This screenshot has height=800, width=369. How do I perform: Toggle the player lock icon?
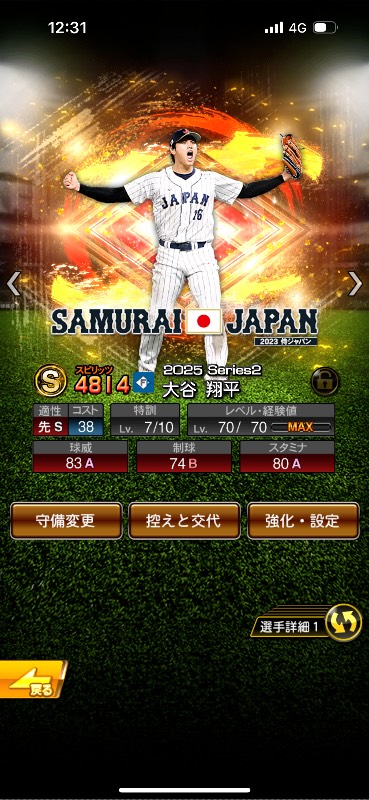[x=325, y=381]
